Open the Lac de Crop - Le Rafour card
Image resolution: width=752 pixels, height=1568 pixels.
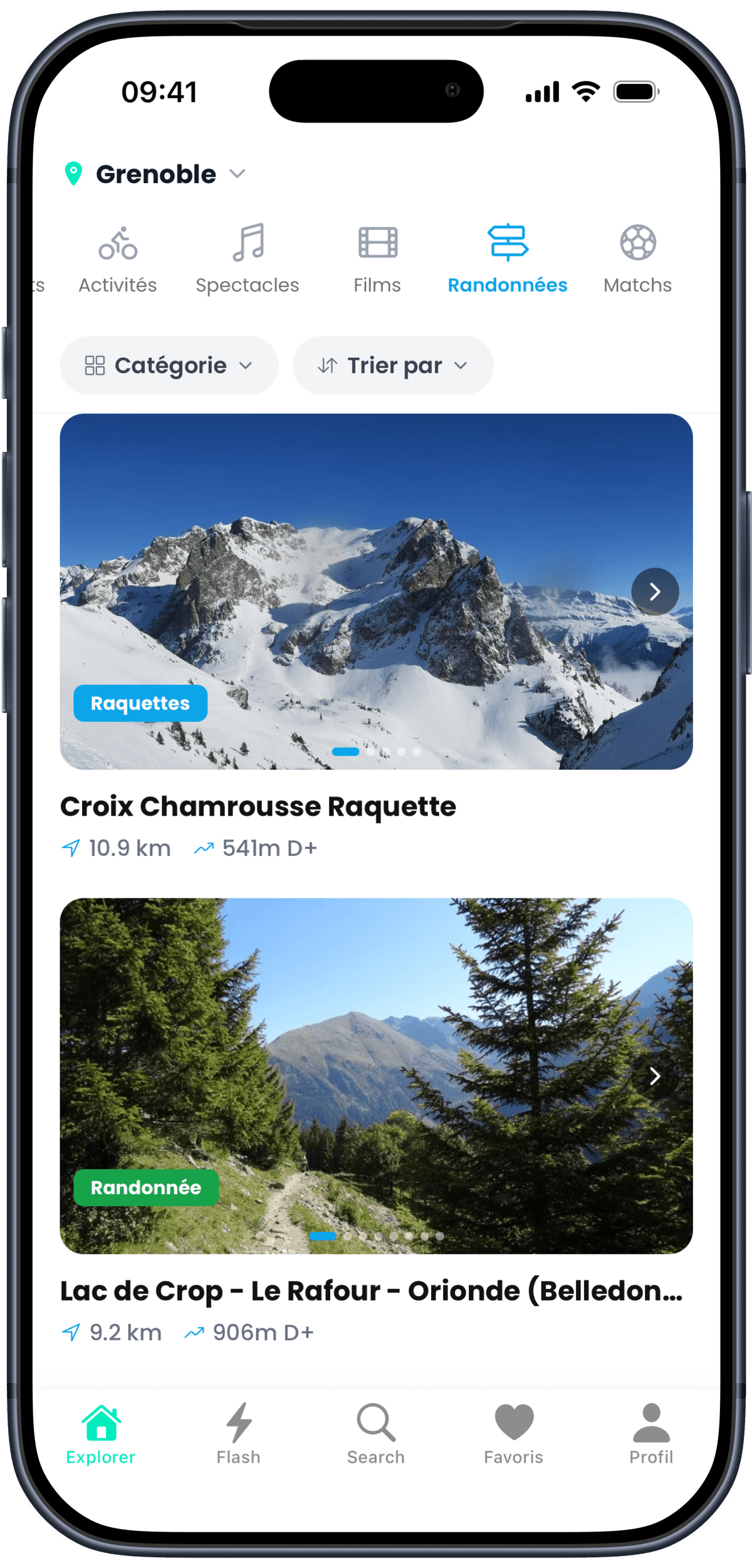point(371,1290)
